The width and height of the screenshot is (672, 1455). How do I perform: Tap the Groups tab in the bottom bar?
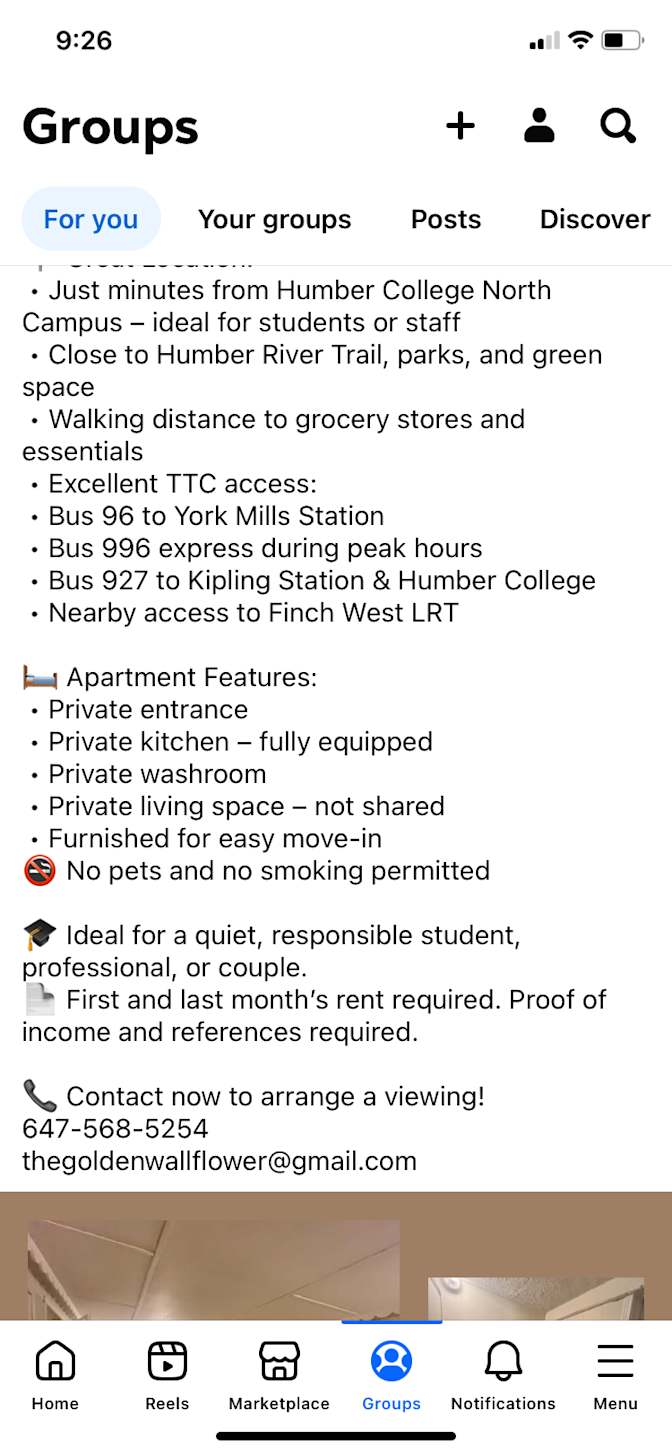tap(391, 1375)
